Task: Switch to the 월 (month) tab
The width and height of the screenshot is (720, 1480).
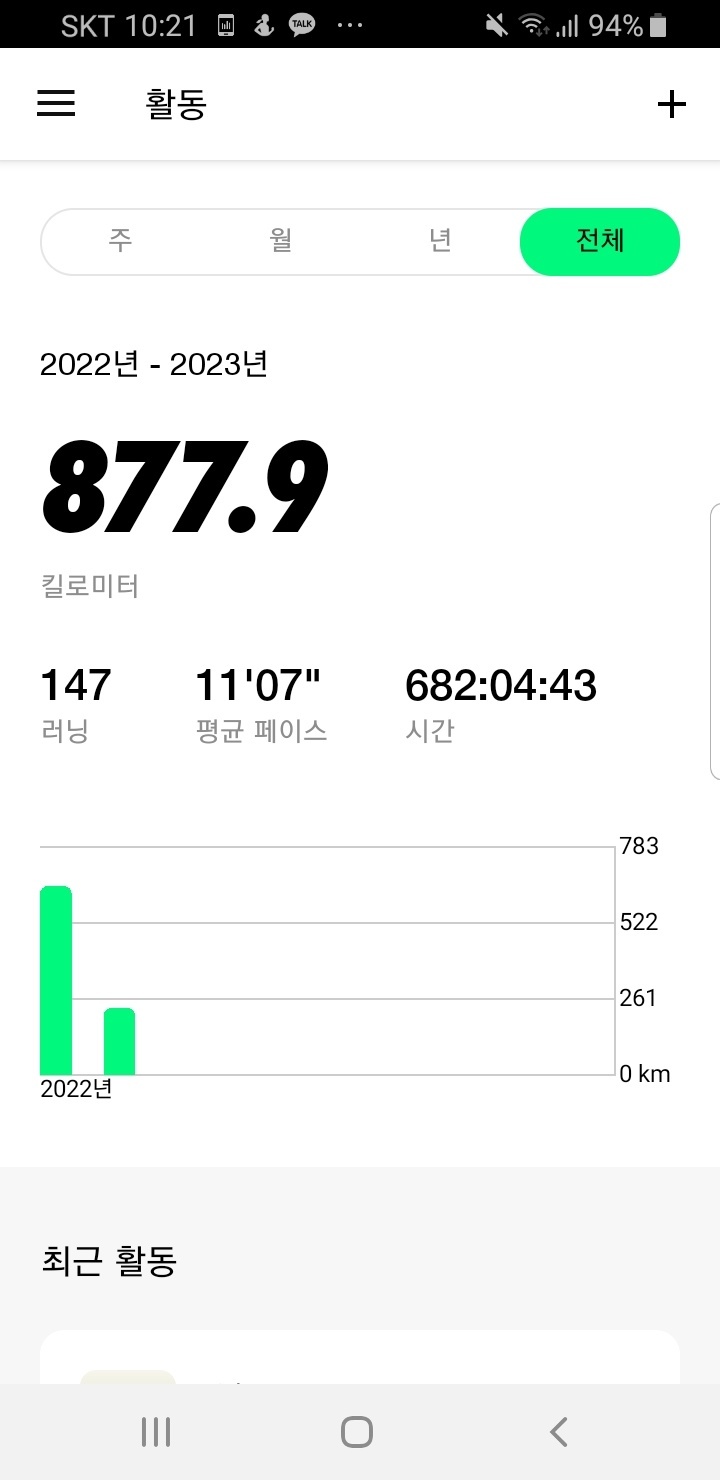Action: 280,241
